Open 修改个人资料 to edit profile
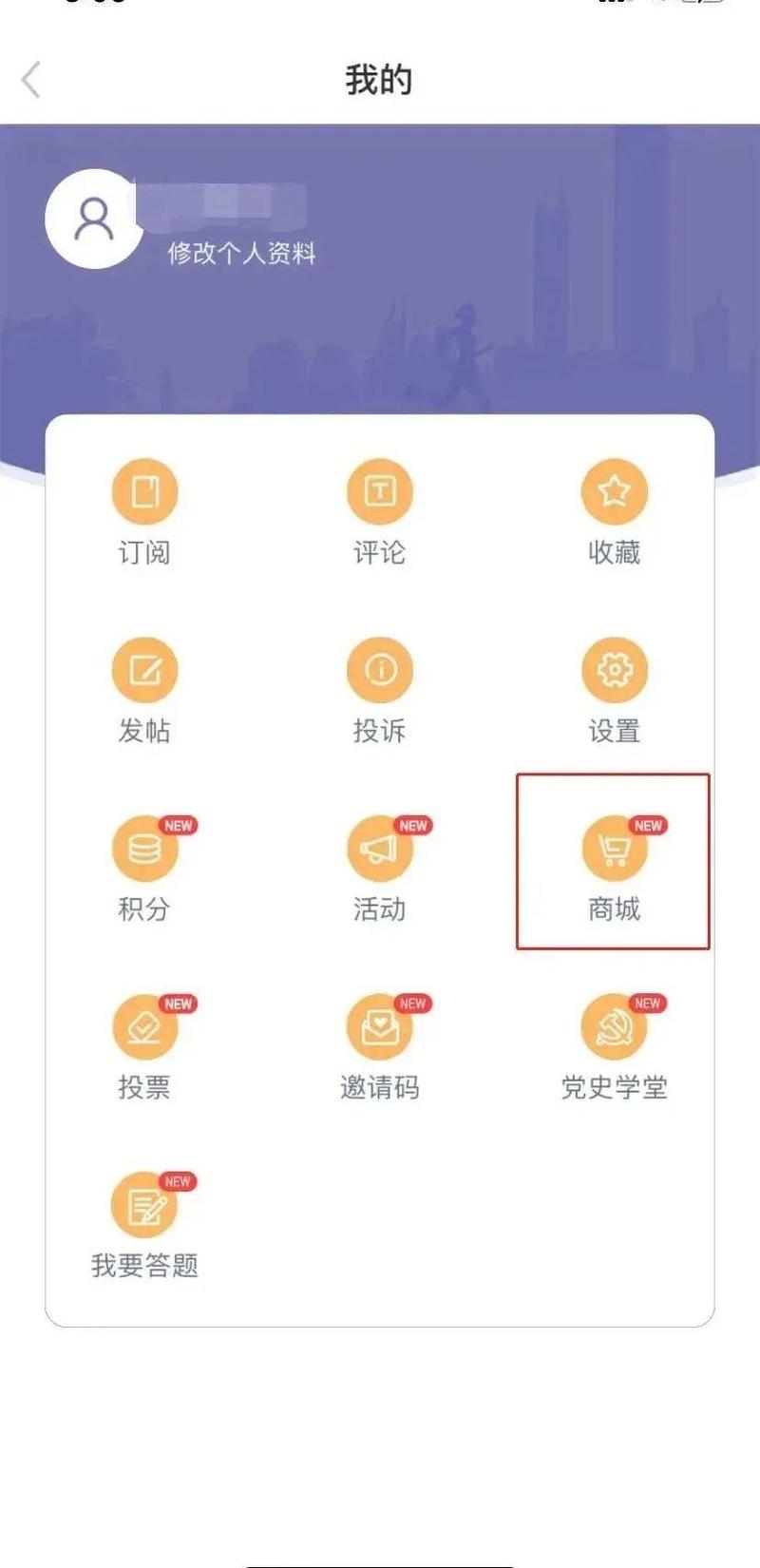760x1568 pixels. tap(241, 254)
